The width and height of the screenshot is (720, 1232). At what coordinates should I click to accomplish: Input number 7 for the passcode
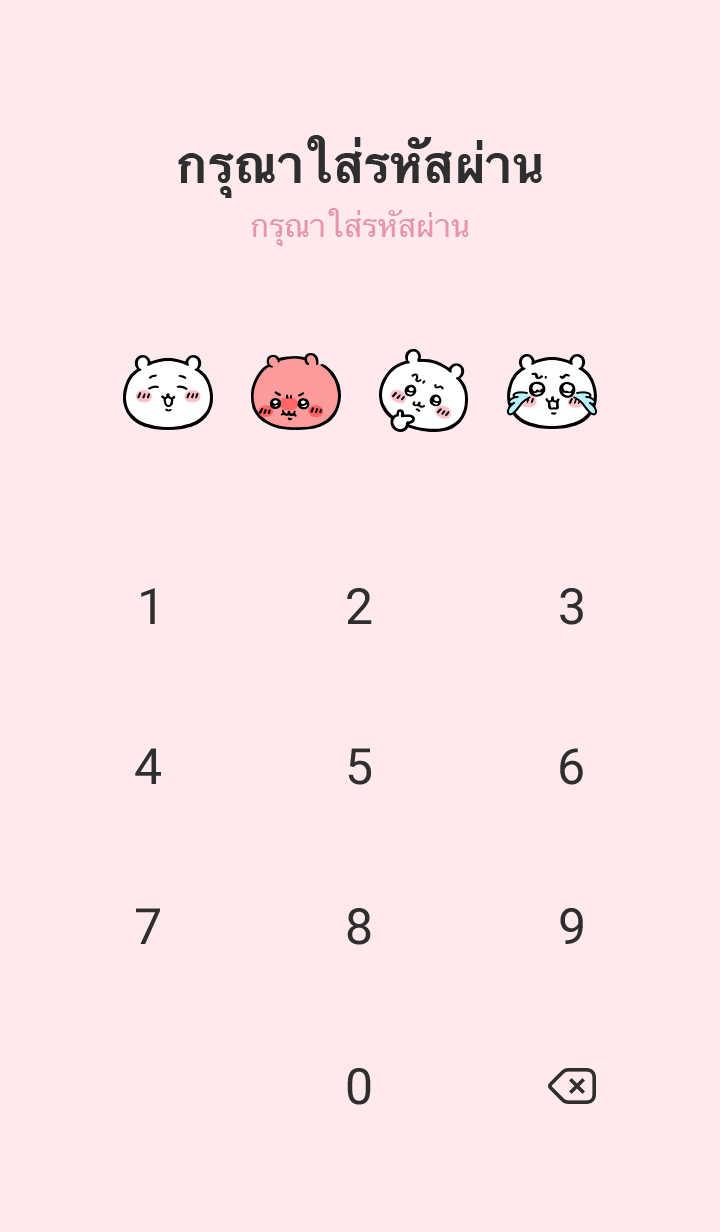tap(148, 928)
